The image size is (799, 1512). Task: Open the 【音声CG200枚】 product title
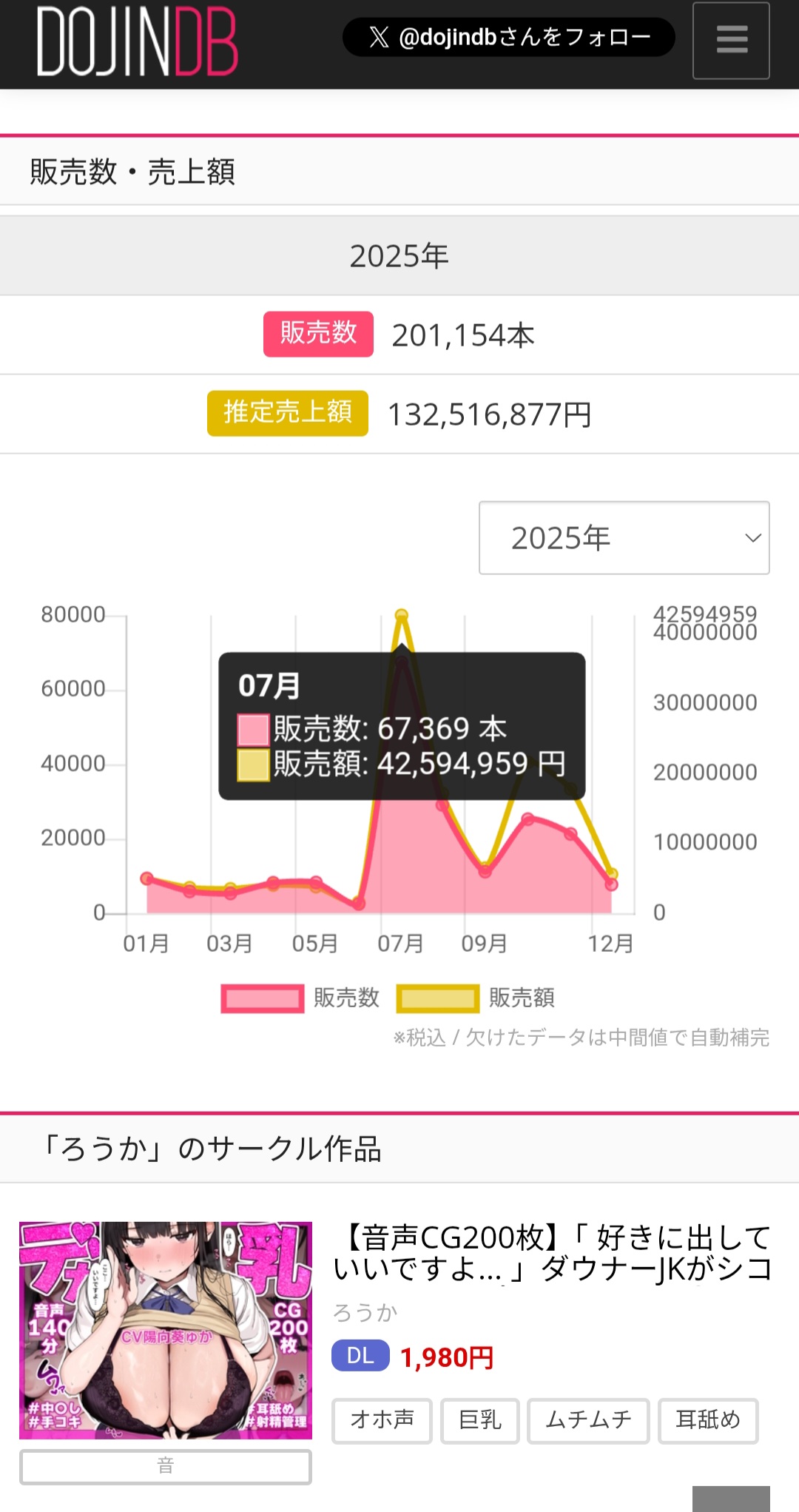(552, 1252)
